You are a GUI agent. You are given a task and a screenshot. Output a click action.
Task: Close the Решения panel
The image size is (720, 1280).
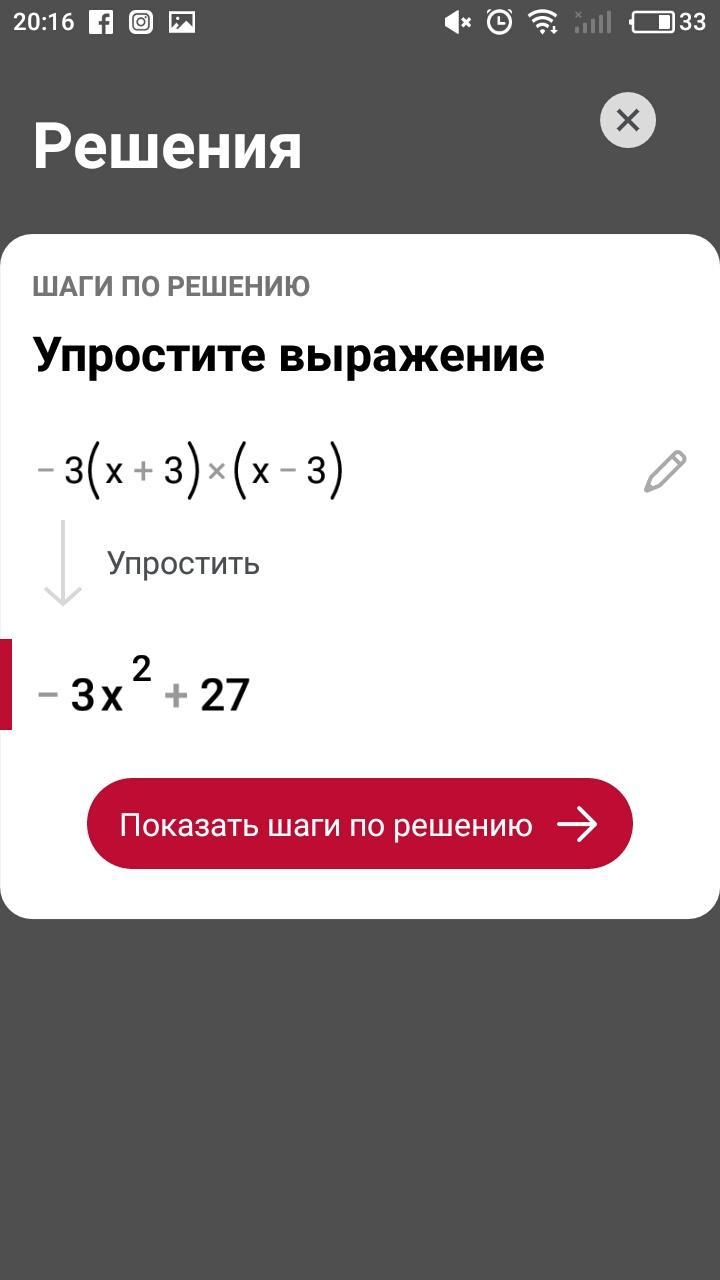coord(627,120)
